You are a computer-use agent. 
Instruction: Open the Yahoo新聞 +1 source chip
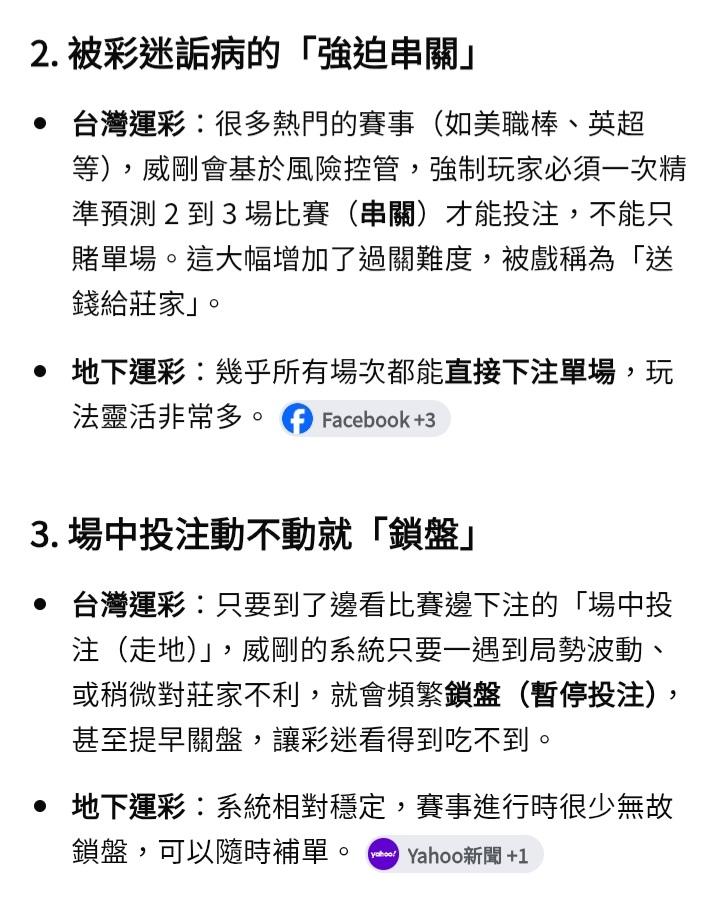tap(454, 854)
